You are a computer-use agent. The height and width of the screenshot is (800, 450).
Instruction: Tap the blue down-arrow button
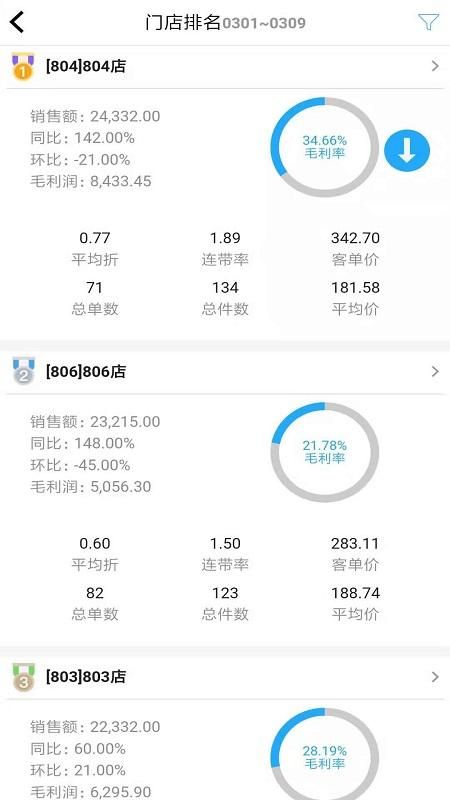point(407,151)
